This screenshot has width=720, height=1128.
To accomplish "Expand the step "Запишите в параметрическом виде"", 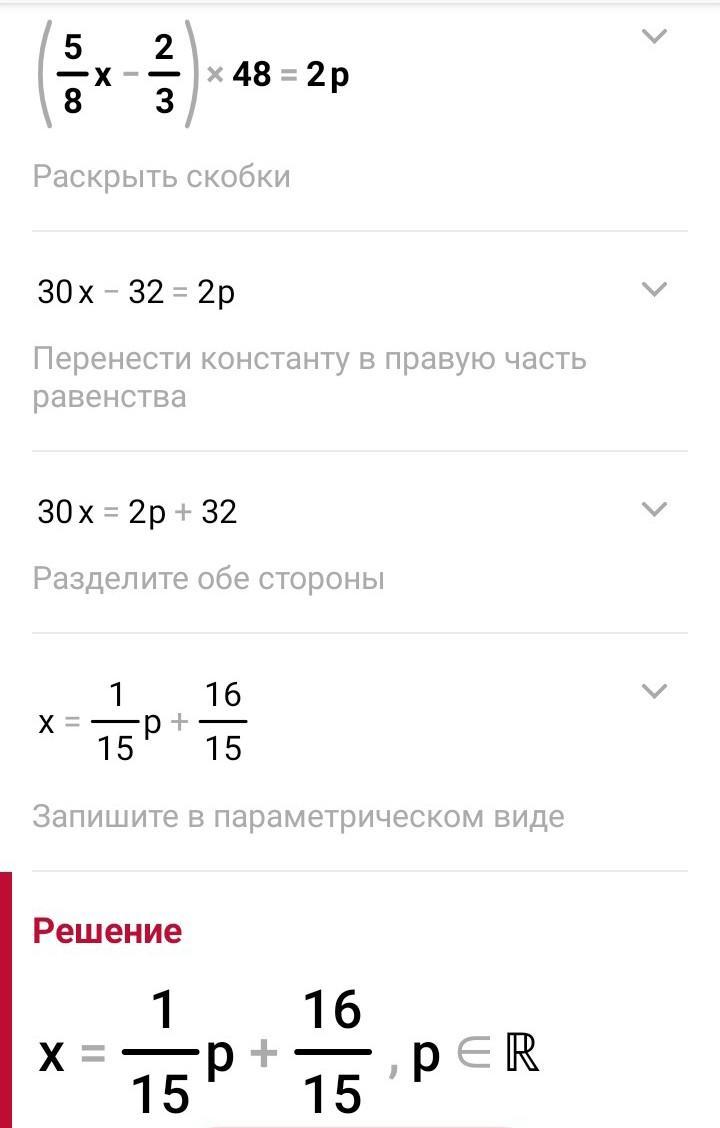I will 653,691.
